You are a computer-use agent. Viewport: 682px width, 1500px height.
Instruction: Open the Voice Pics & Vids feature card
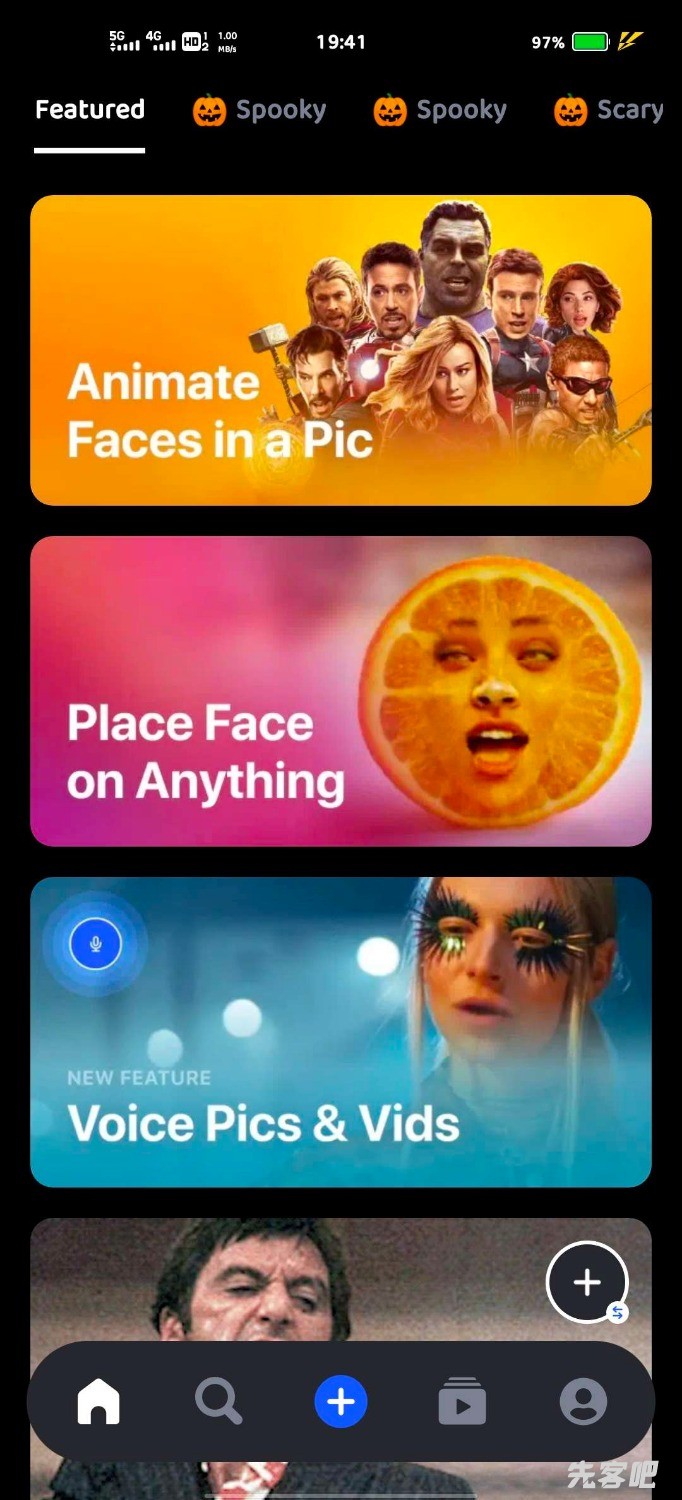point(340,1032)
